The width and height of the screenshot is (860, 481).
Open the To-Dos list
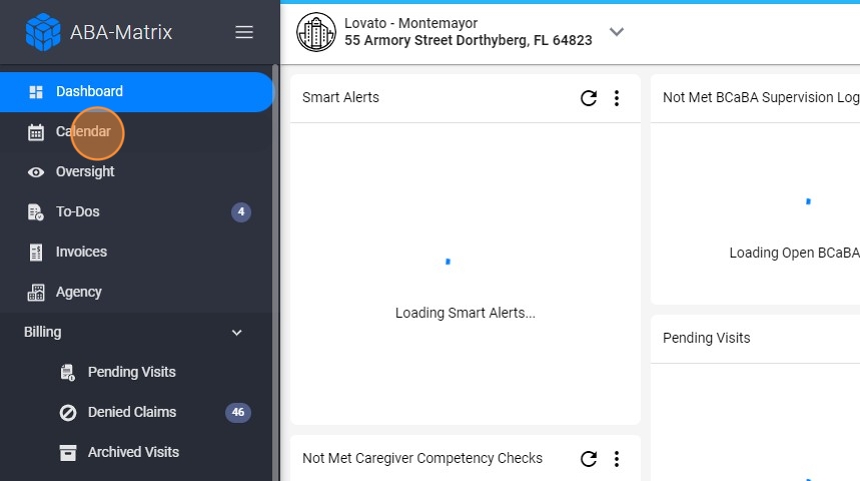click(78, 212)
